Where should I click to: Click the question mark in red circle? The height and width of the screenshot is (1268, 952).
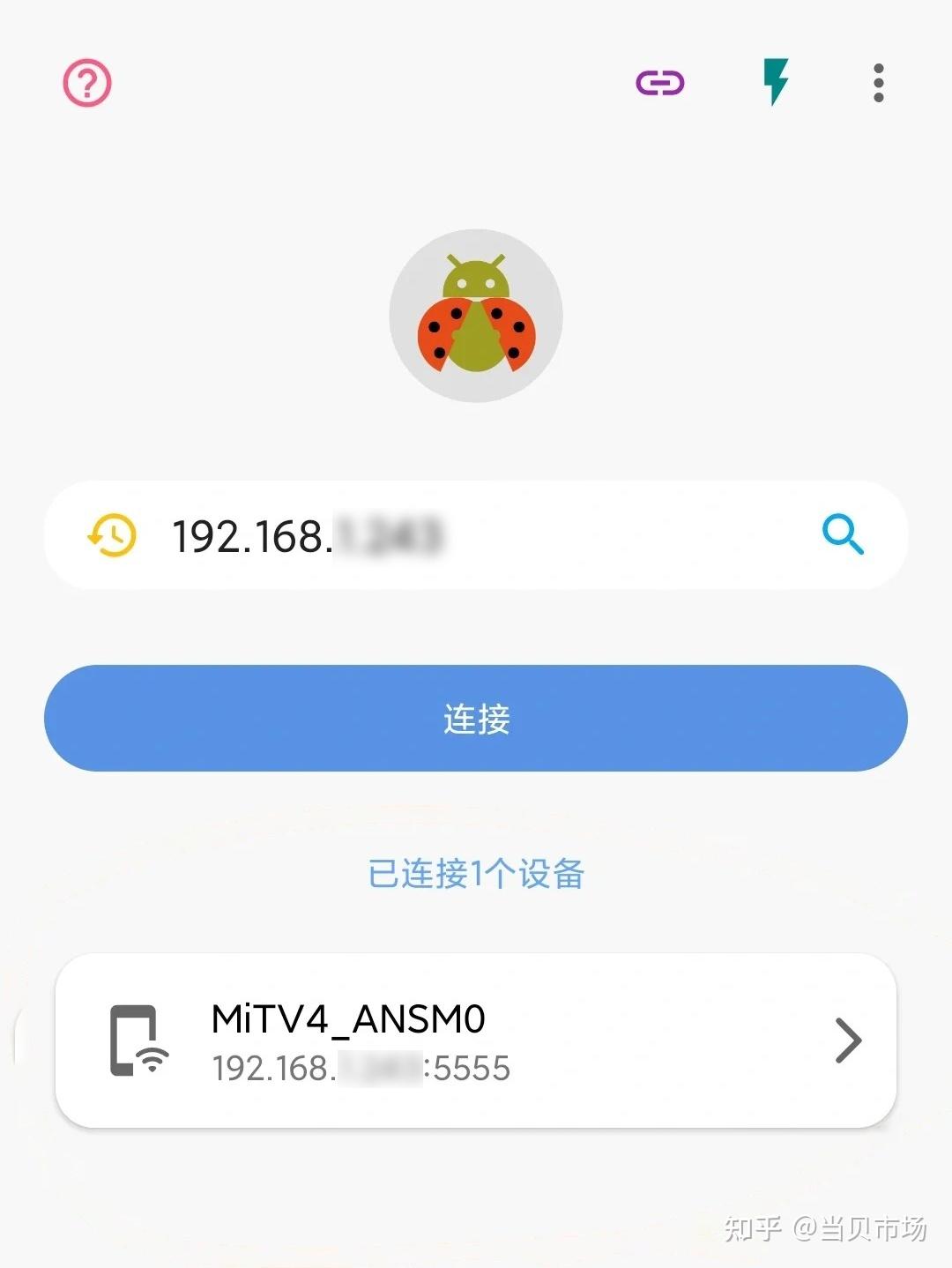(86, 82)
